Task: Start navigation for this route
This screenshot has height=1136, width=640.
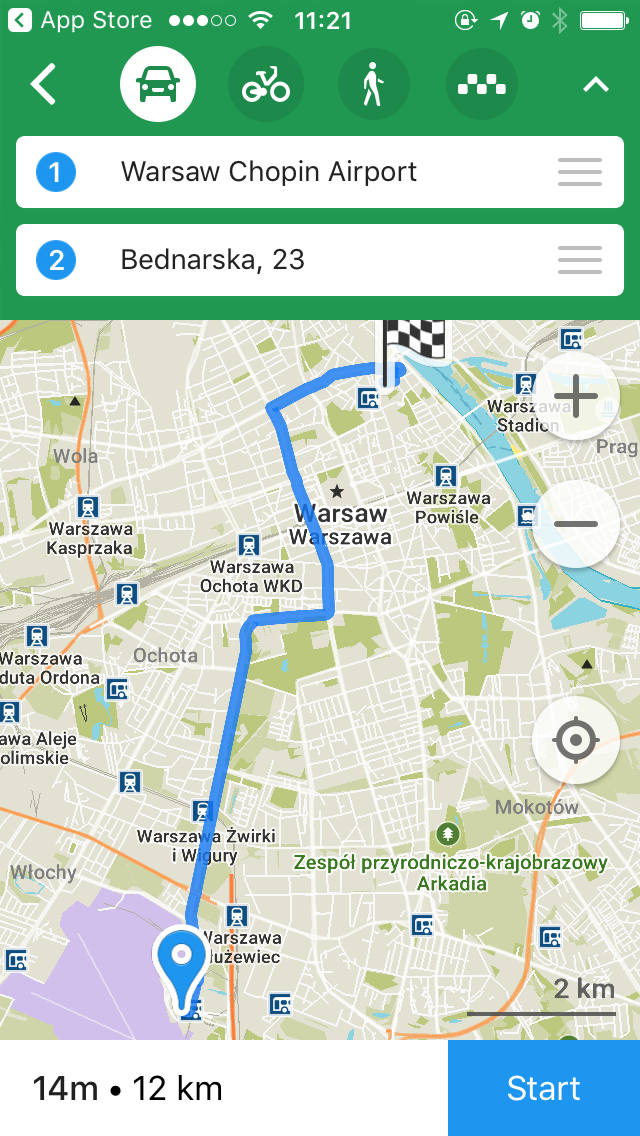Action: (543, 1088)
